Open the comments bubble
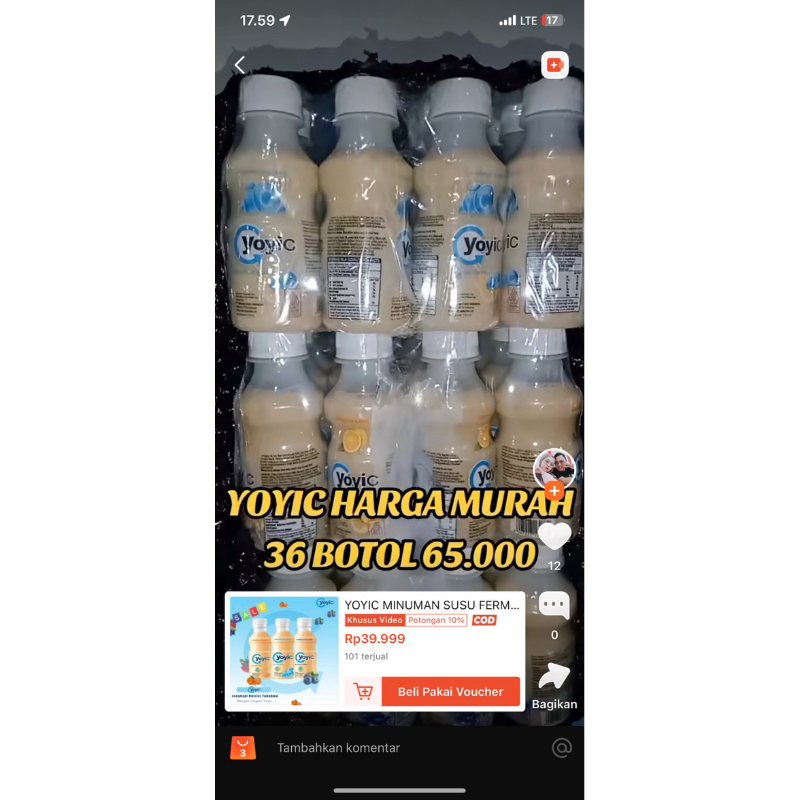 pyautogui.click(x=554, y=606)
